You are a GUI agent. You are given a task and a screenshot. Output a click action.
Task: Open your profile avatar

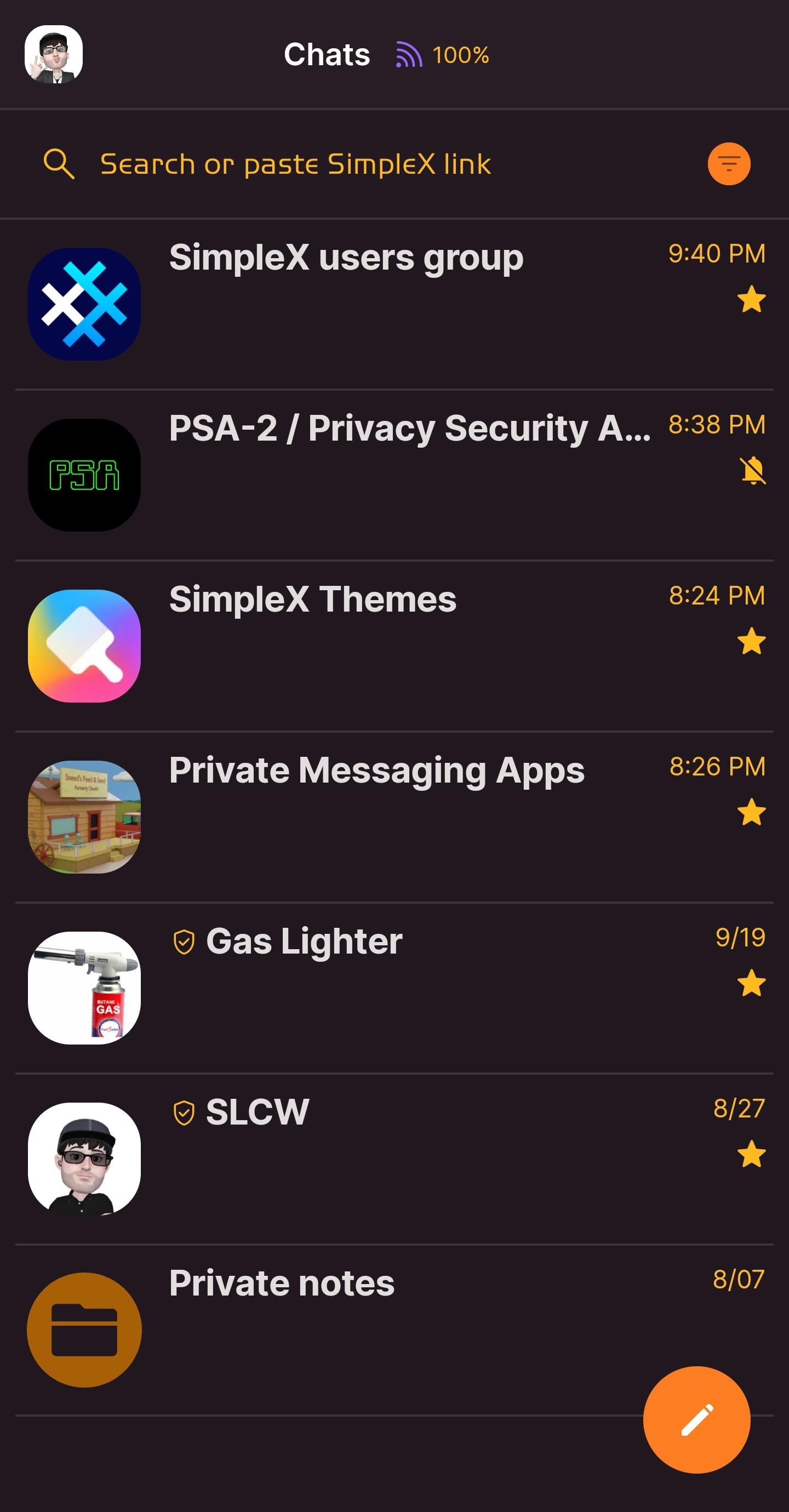(54, 54)
